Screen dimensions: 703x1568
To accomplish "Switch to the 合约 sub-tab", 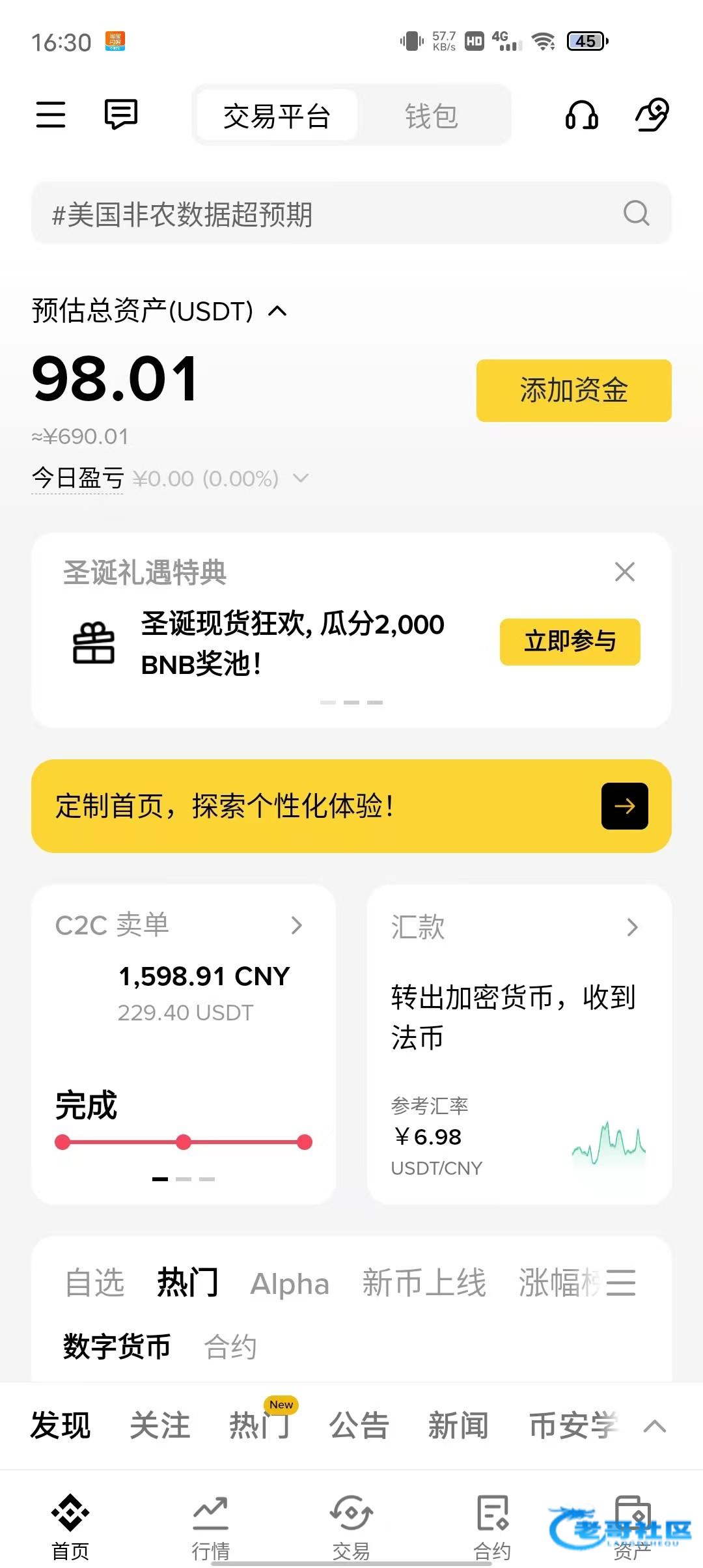I will (x=230, y=1347).
